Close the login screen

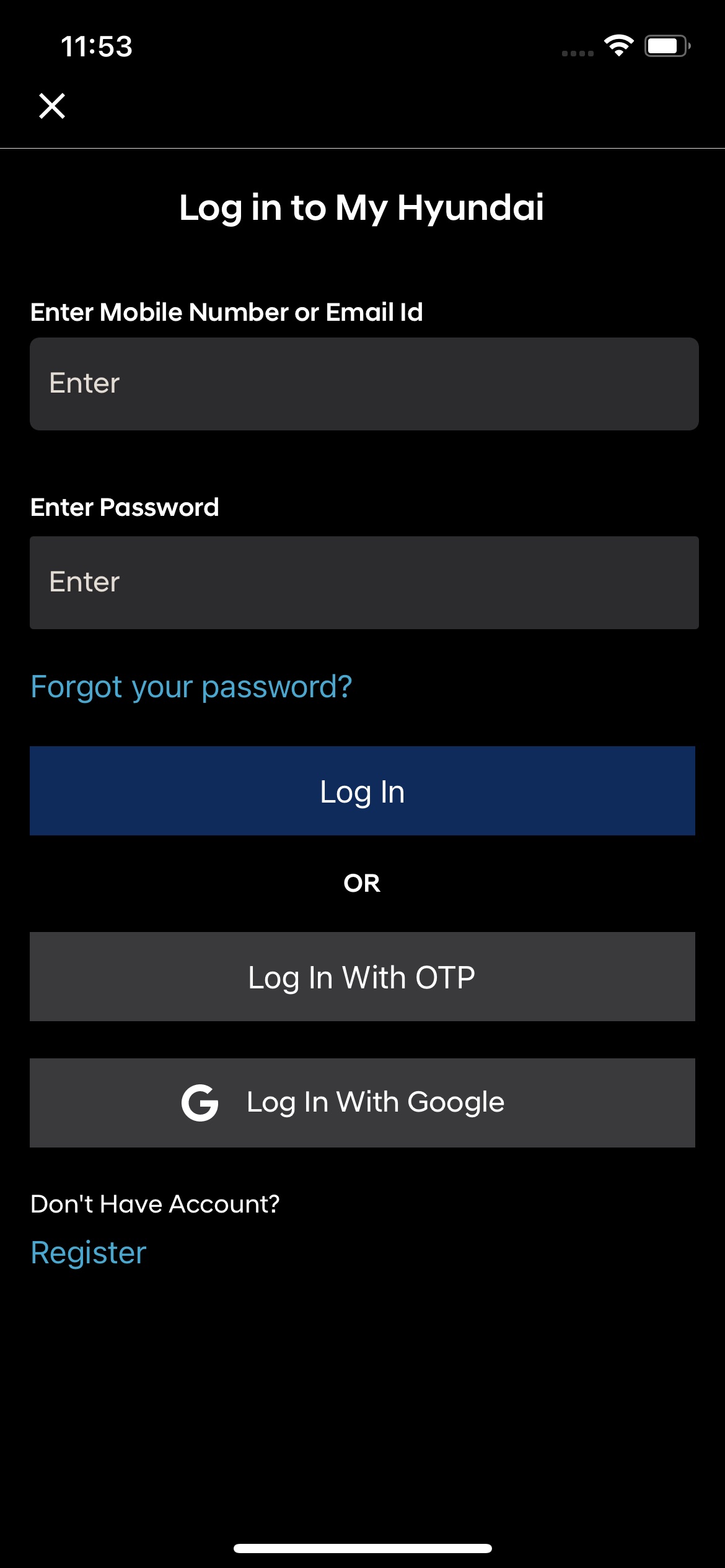(x=52, y=106)
